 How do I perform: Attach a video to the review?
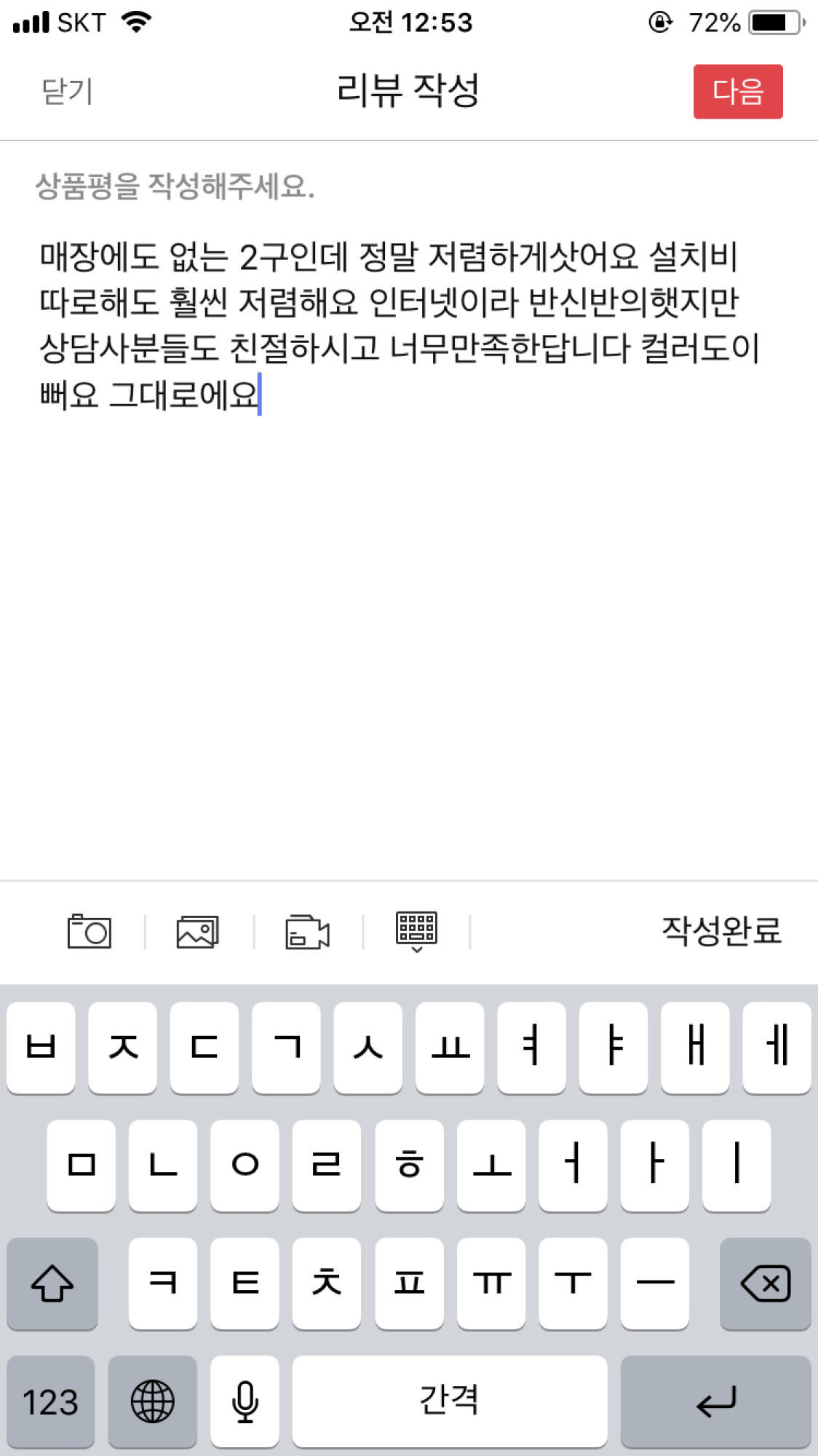(x=307, y=931)
